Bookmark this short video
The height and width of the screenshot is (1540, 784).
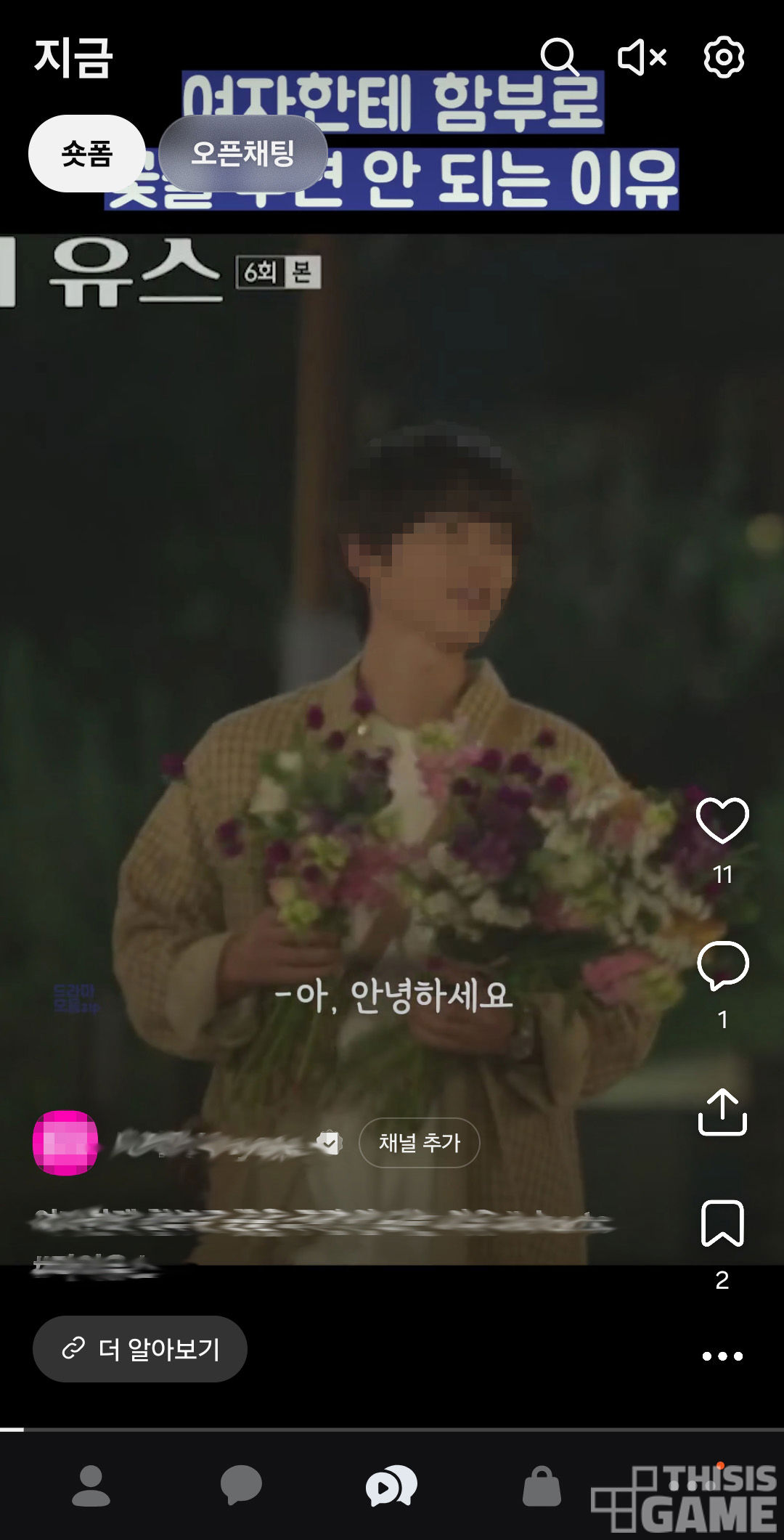coord(722,1223)
